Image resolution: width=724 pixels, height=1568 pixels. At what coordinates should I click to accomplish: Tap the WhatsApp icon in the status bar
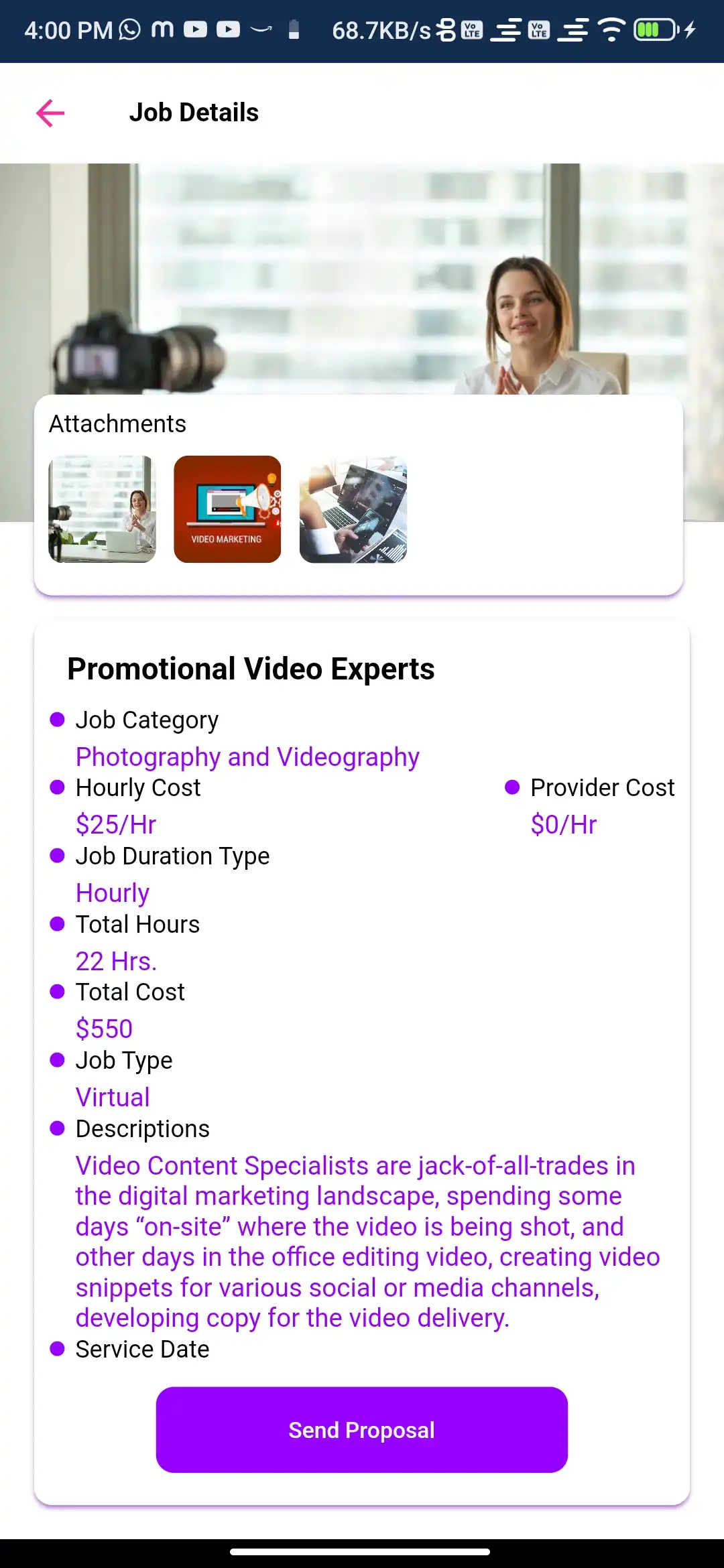[x=128, y=30]
